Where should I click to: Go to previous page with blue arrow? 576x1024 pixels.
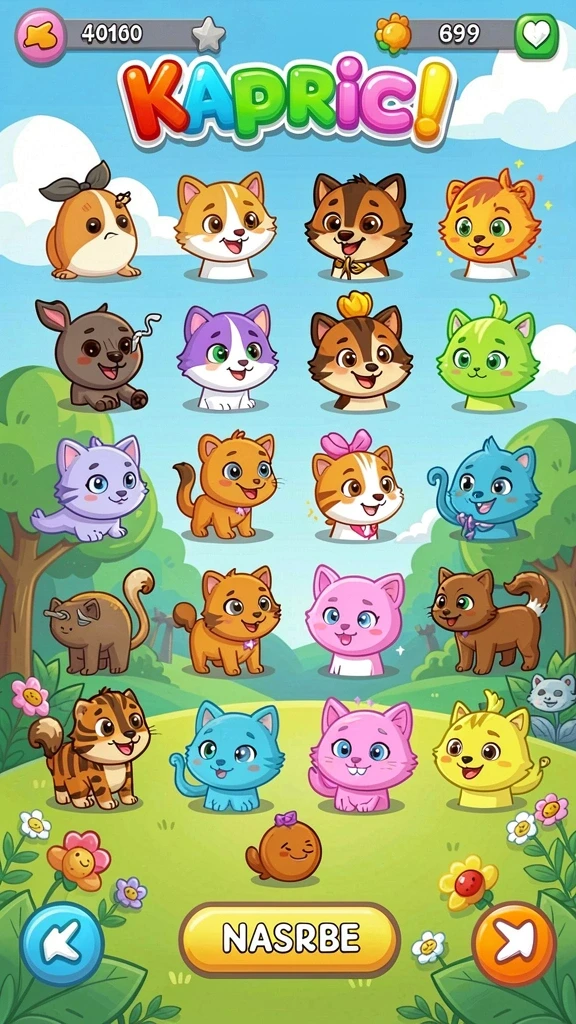click(x=62, y=944)
